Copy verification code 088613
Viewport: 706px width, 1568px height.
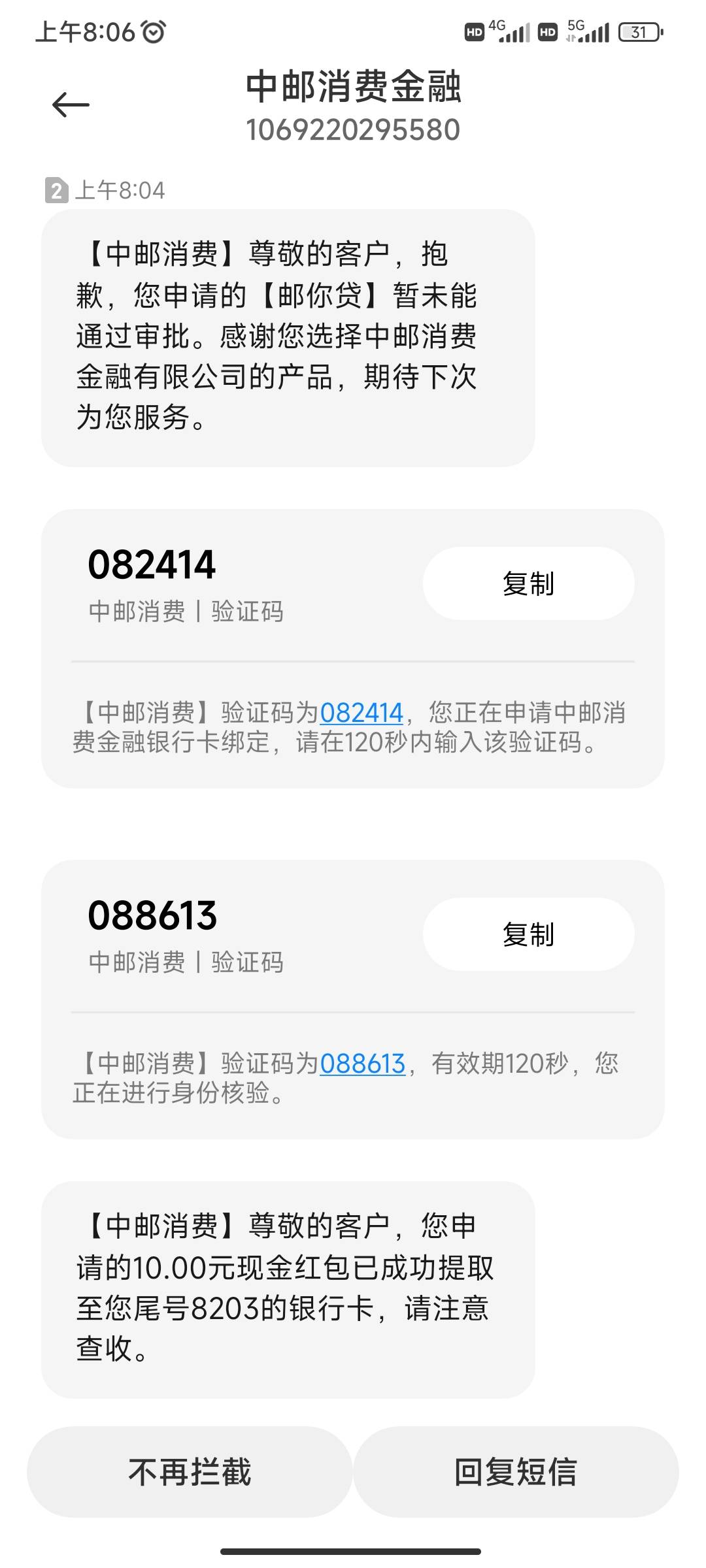coord(528,934)
